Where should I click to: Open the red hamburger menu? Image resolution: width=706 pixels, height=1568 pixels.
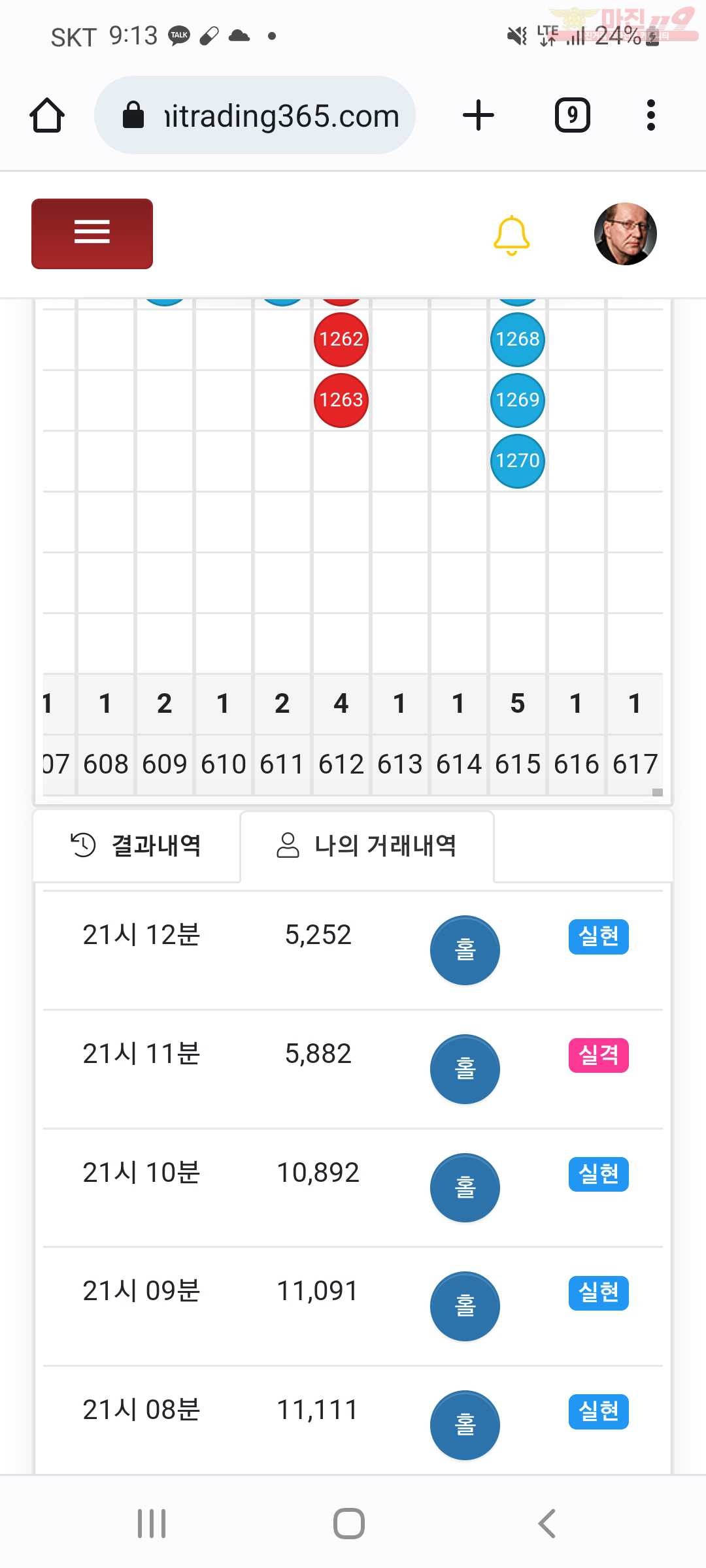click(x=92, y=233)
